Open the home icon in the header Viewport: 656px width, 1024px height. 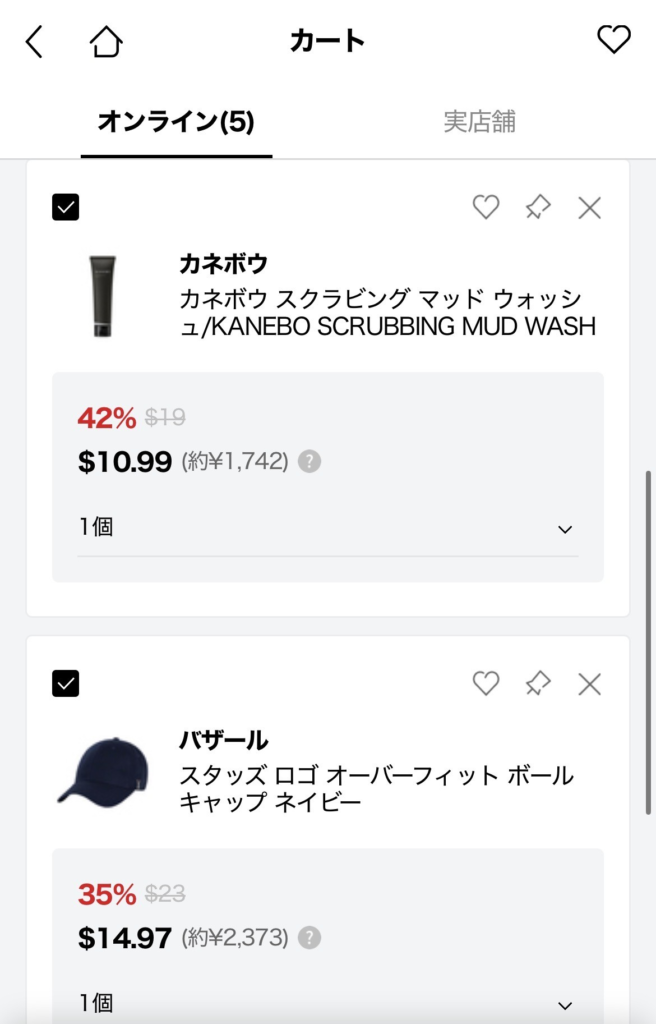tap(105, 42)
